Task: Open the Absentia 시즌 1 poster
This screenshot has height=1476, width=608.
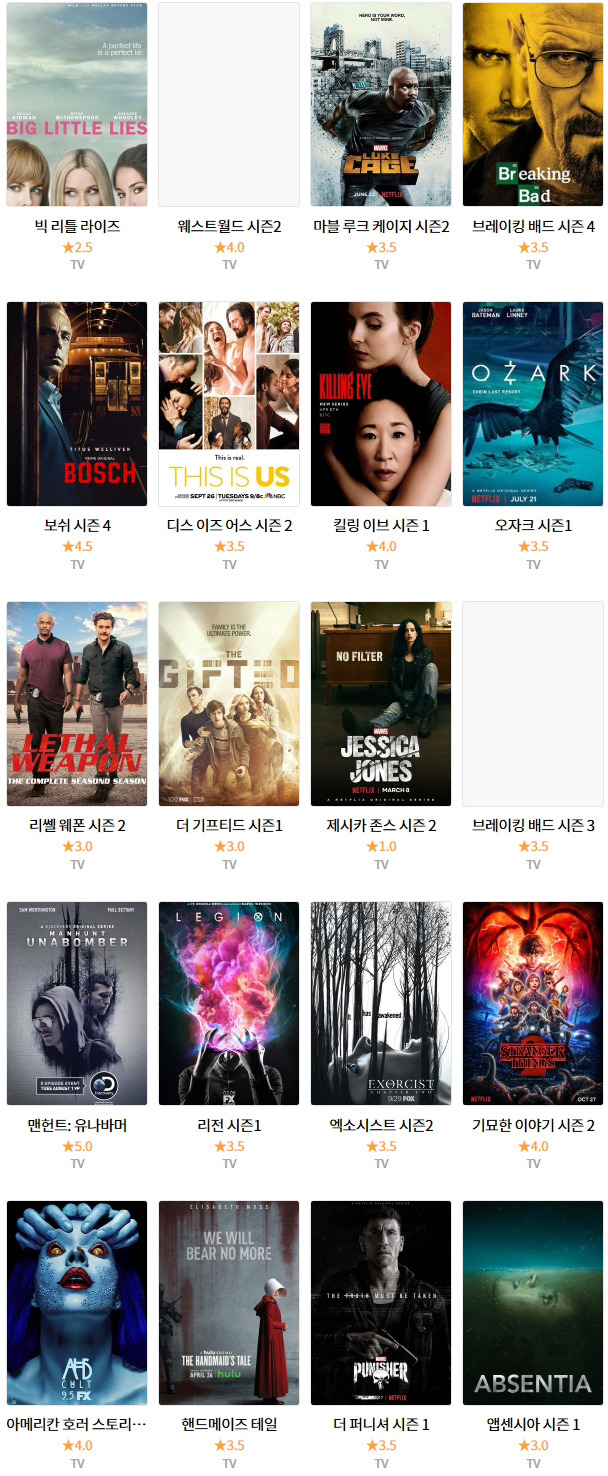Action: point(533,1303)
